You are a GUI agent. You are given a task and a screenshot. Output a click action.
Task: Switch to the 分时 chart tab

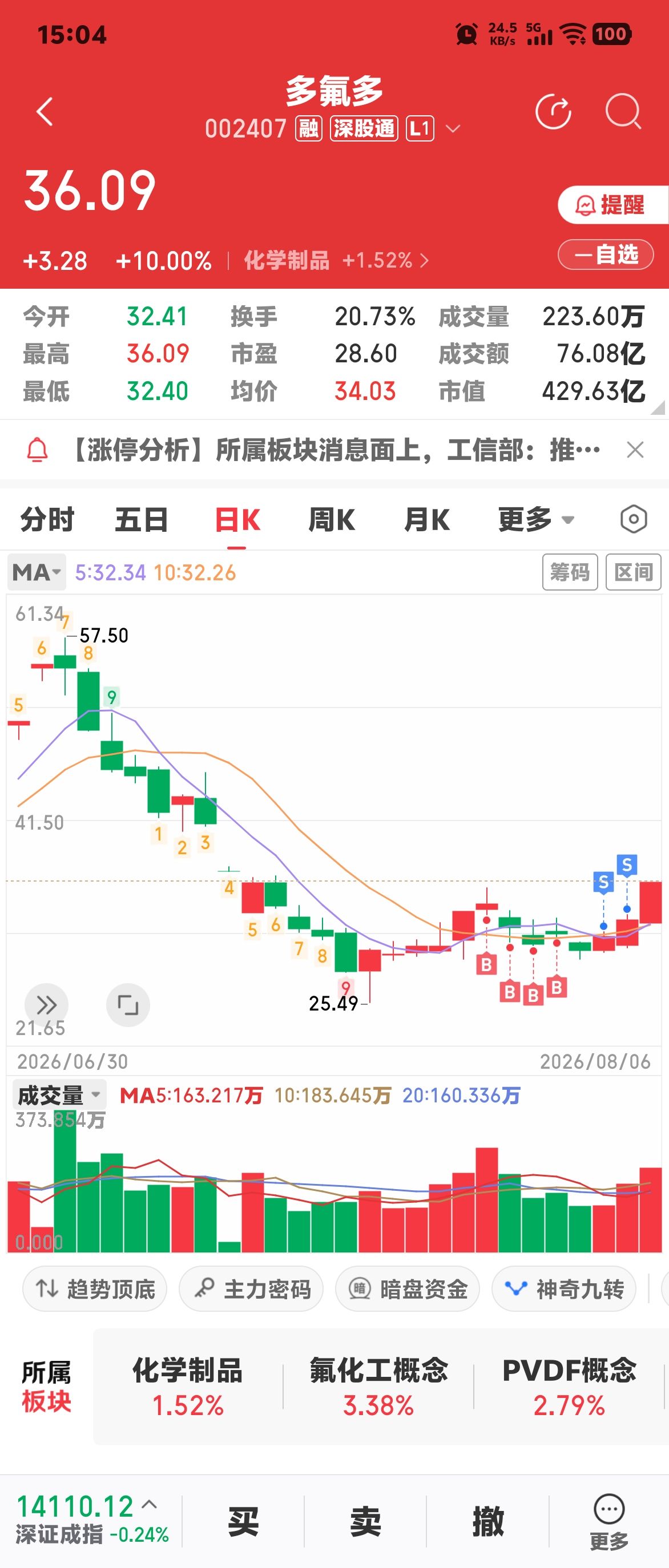click(47, 520)
